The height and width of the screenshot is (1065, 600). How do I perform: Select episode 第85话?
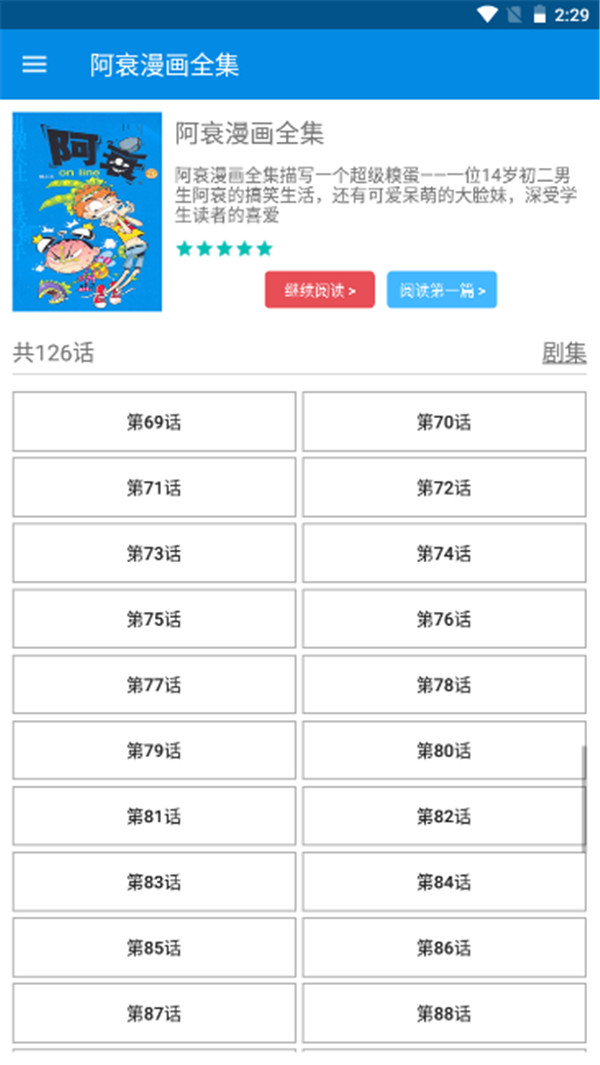click(154, 947)
